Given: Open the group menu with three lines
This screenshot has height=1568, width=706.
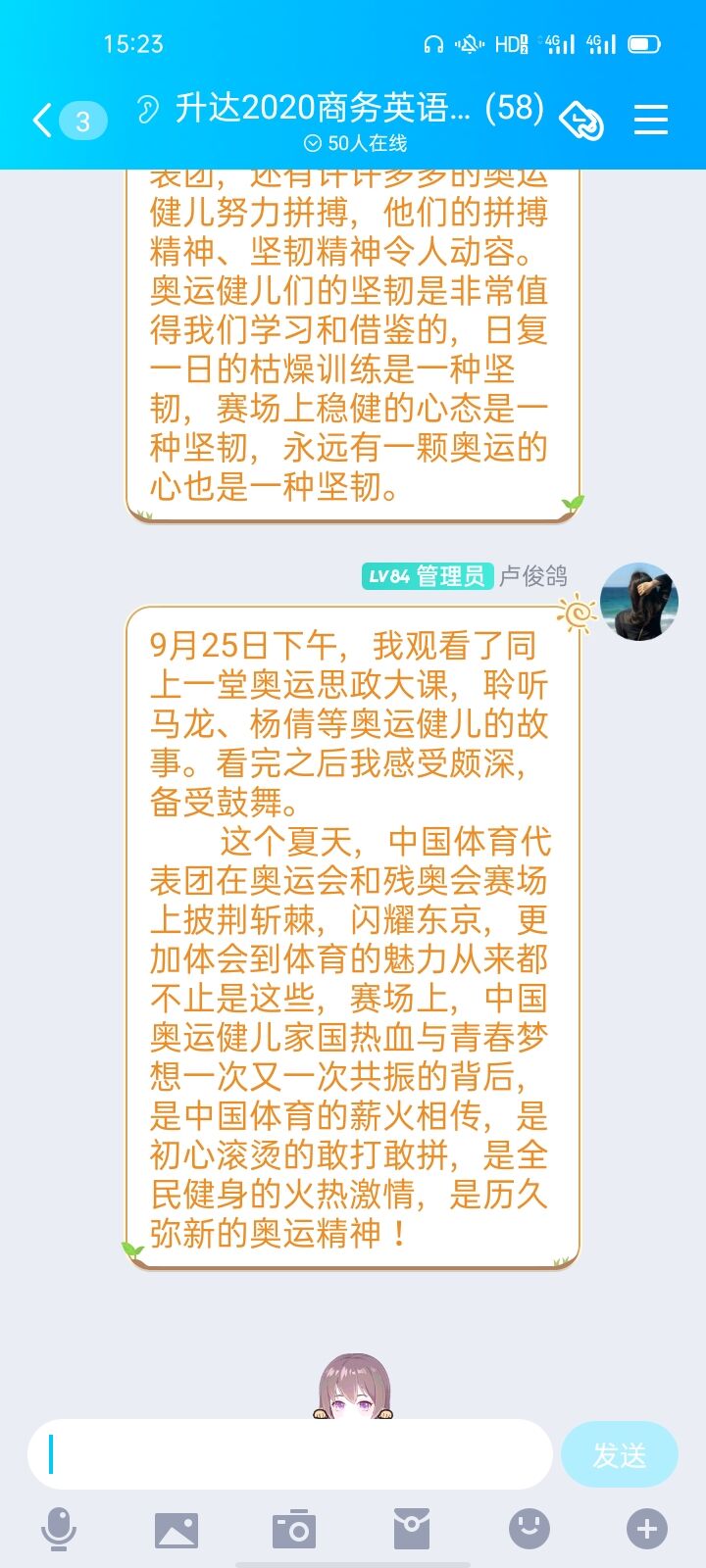Looking at the screenshot, I should click(650, 120).
